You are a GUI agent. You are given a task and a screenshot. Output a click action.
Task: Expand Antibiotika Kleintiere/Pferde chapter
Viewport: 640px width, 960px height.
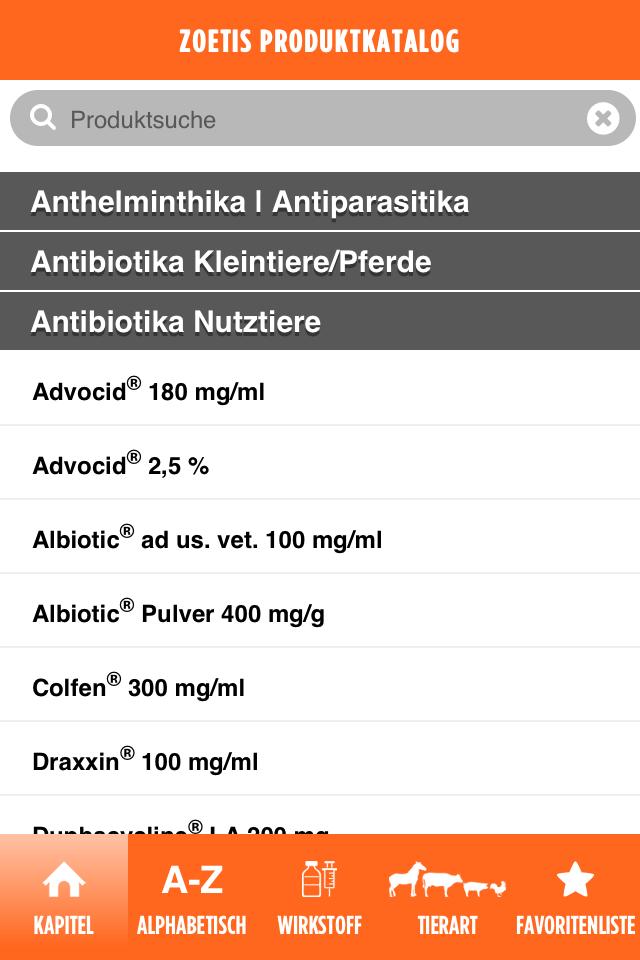[x=320, y=262]
